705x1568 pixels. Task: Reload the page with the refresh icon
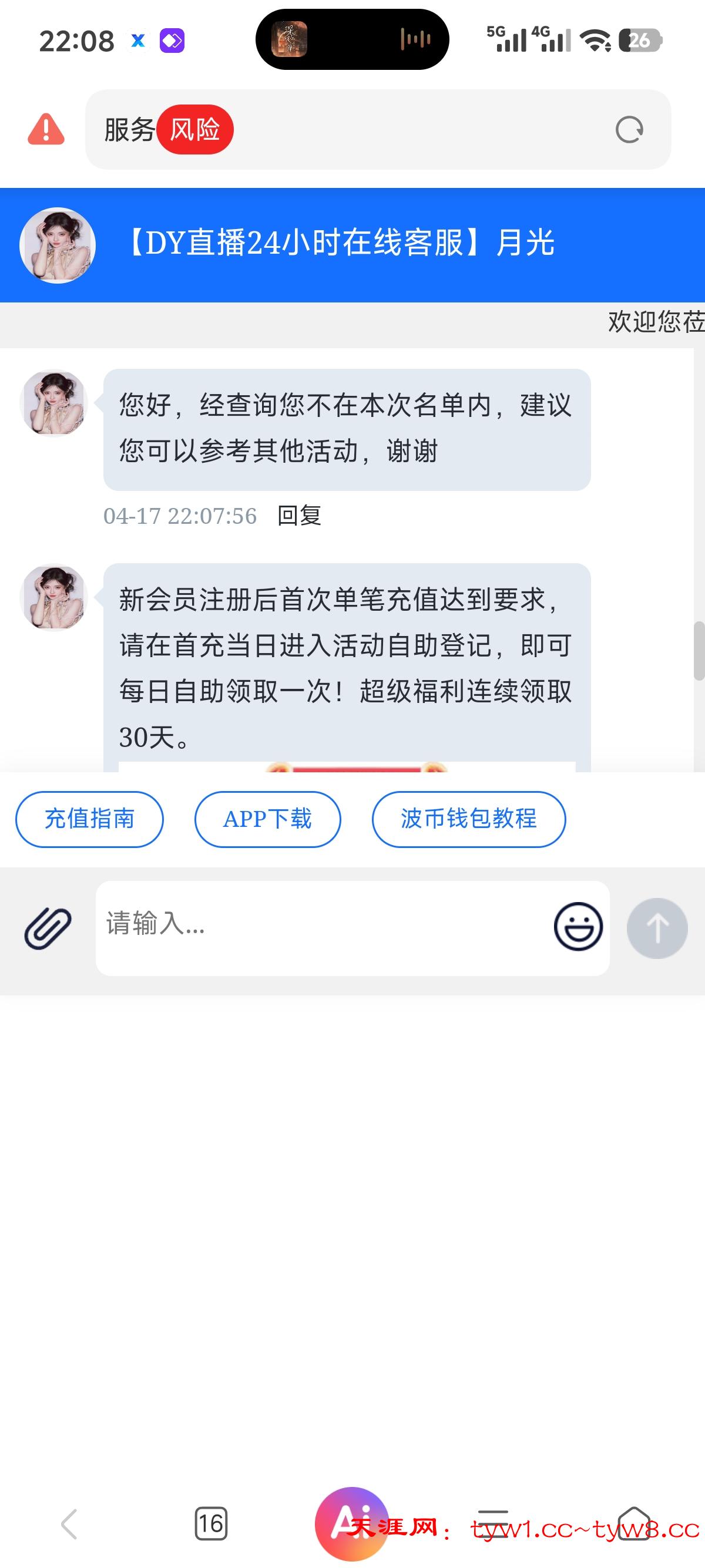(629, 130)
